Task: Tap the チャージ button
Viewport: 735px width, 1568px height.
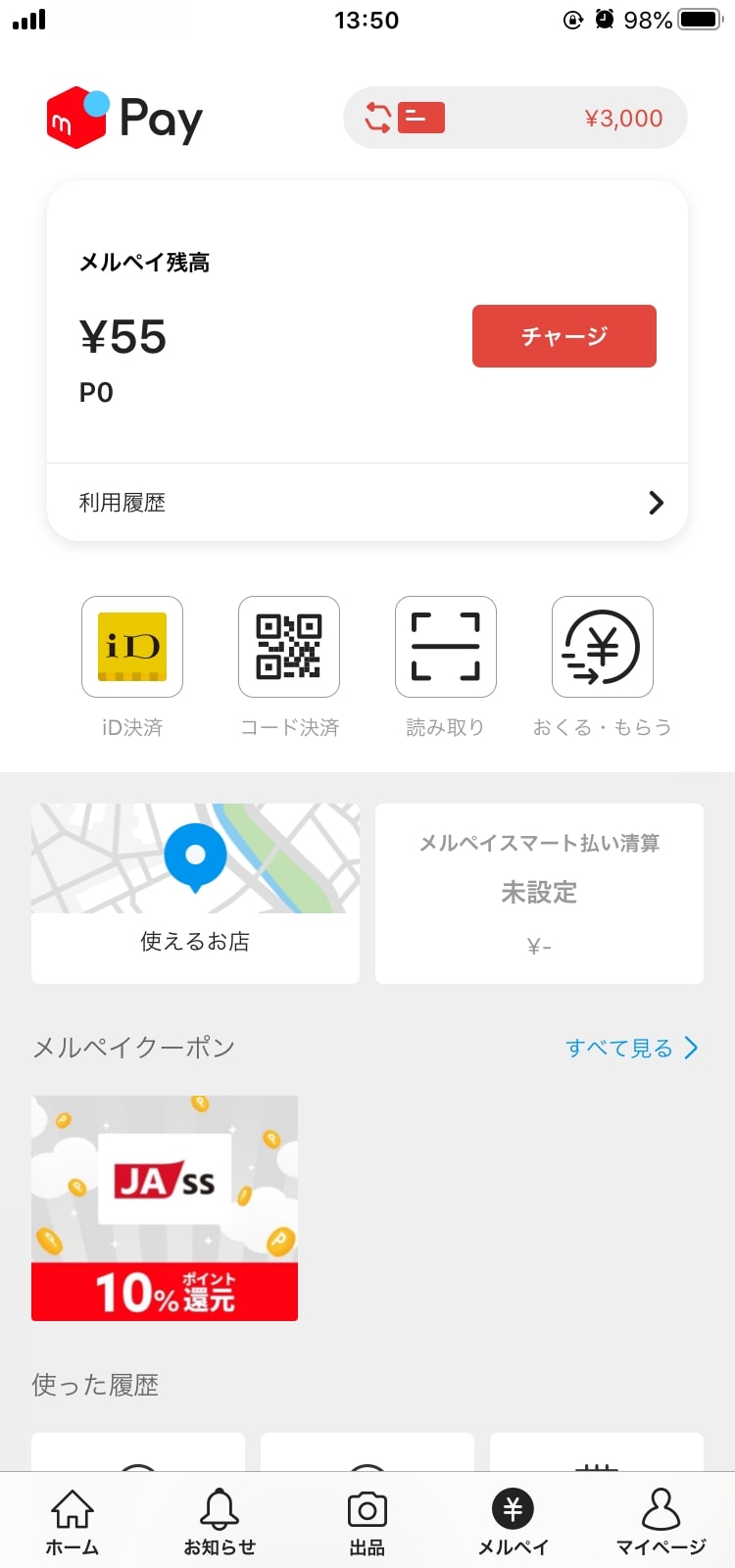Action: point(563,336)
